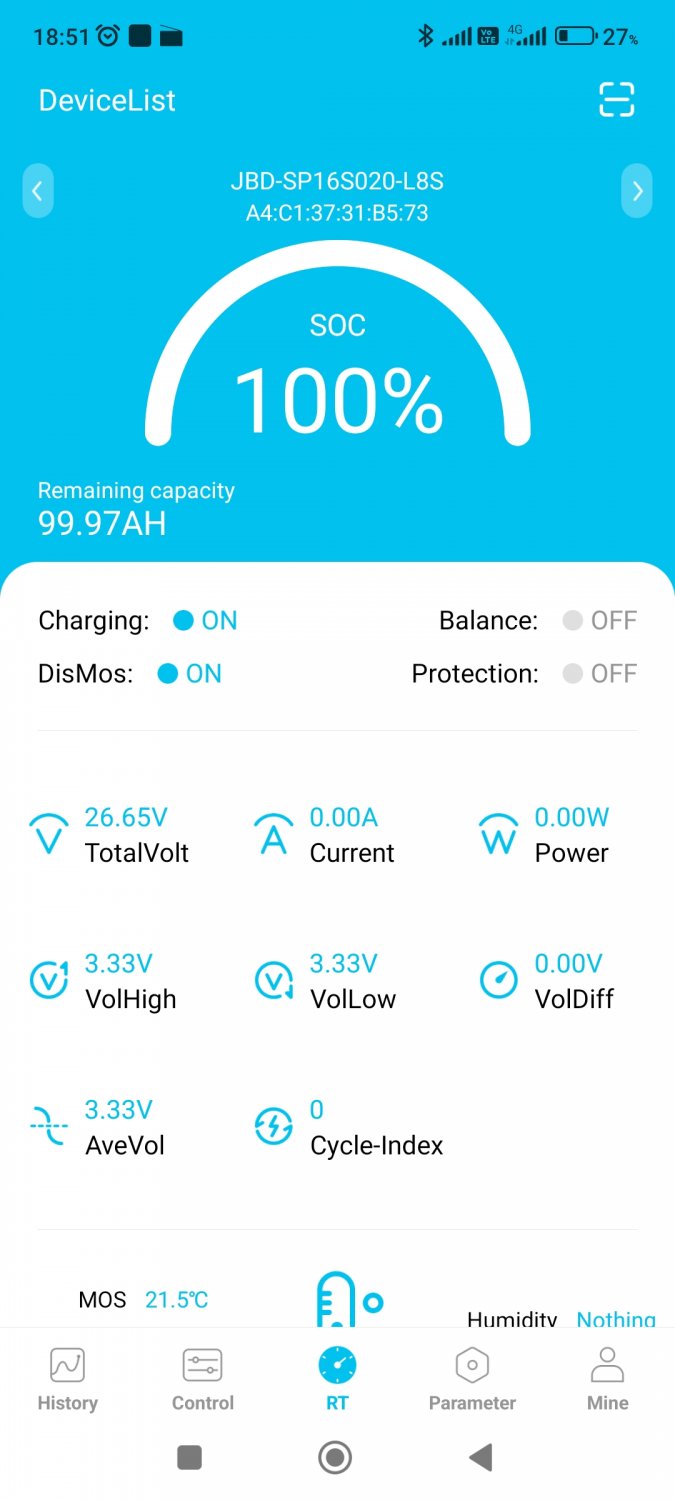Viewport: 675px width, 1500px height.
Task: Tap the system back button
Action: tap(481, 1457)
